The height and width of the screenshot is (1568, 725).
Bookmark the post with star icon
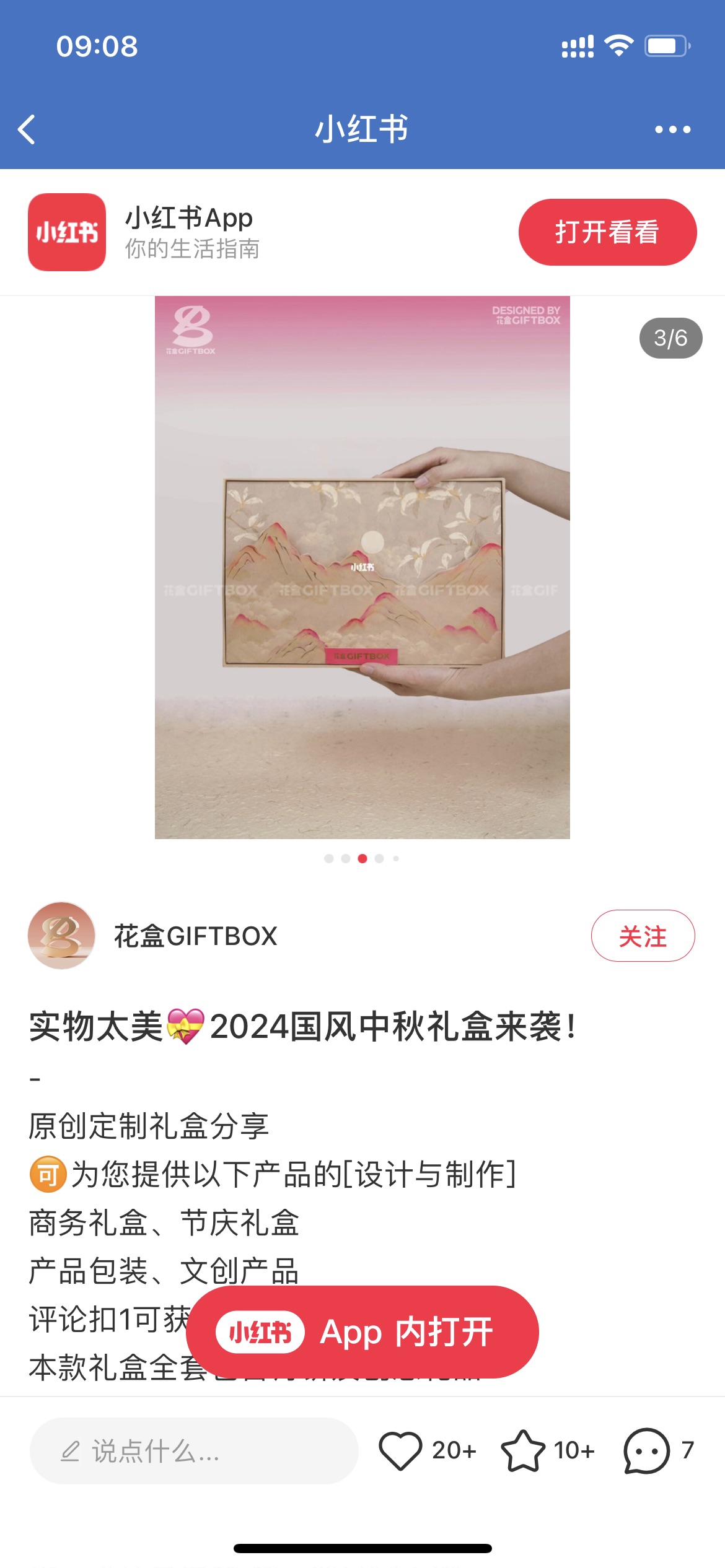(523, 1450)
